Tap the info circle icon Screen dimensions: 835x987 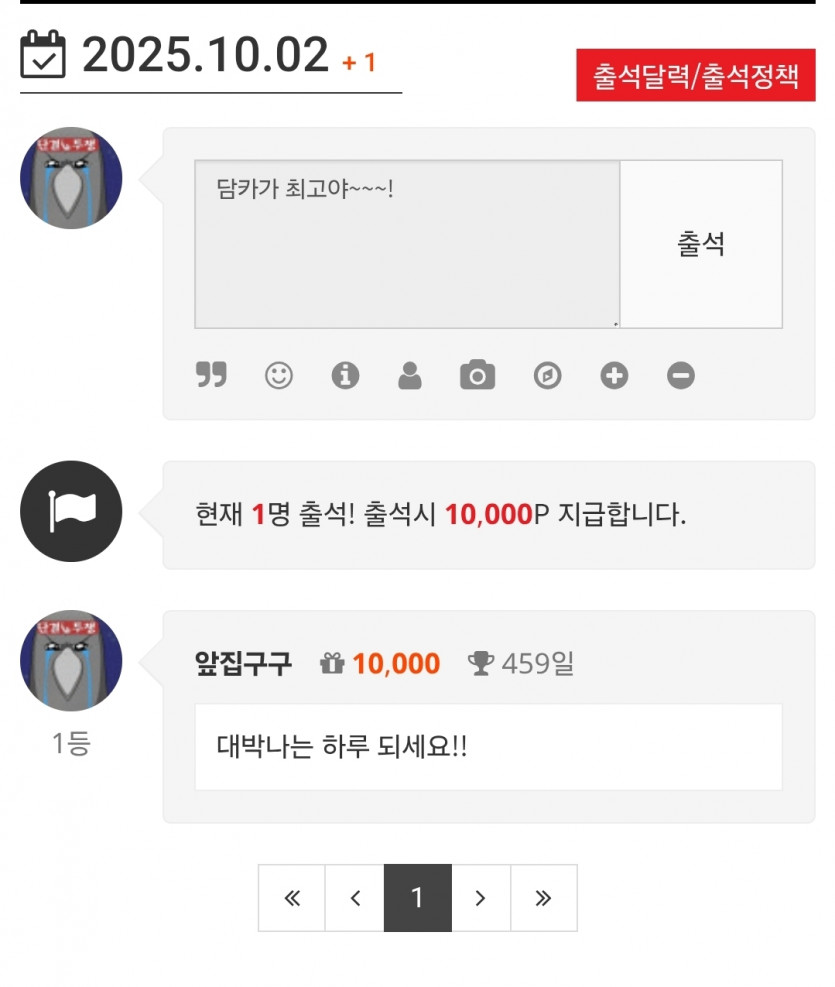point(345,375)
